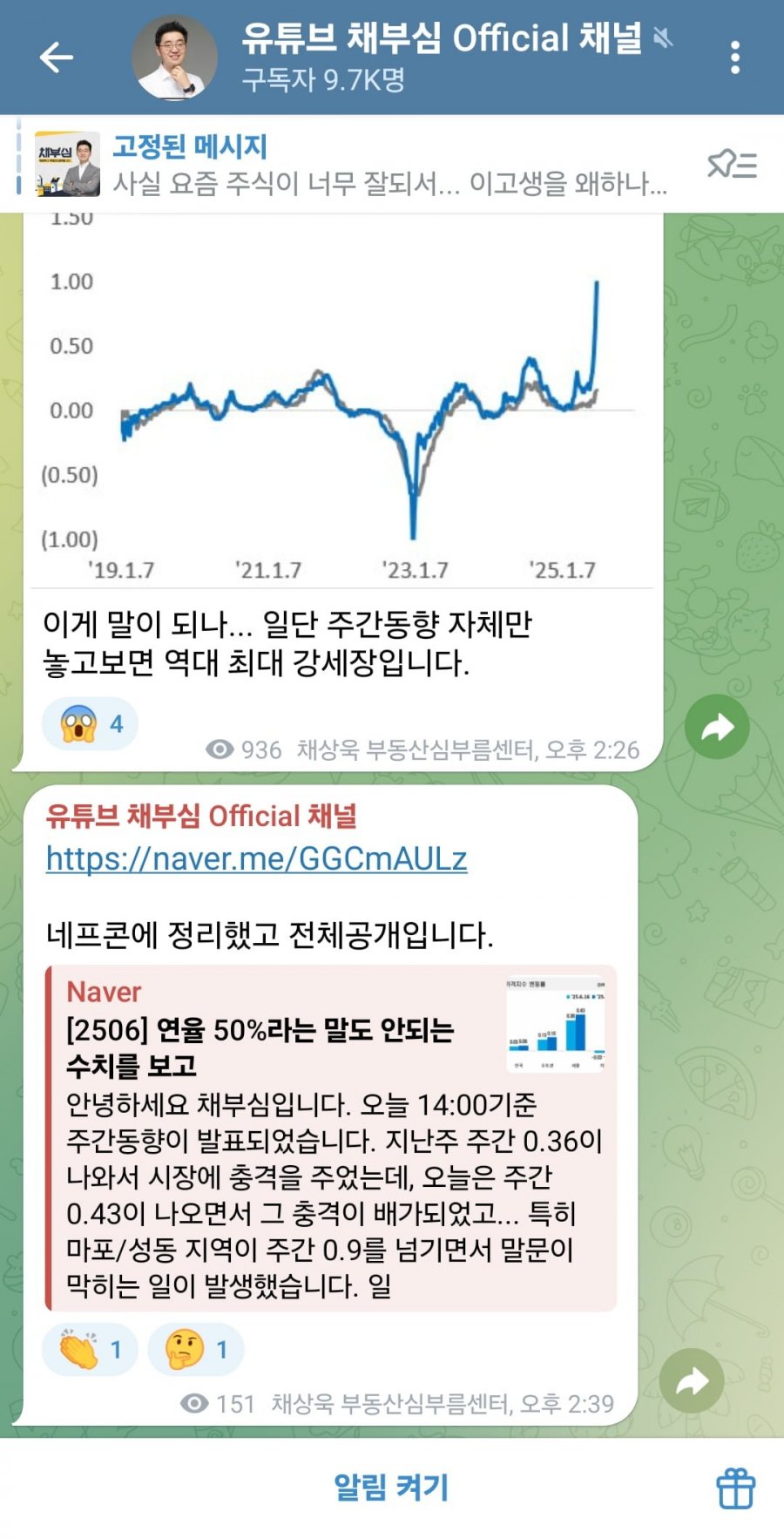The image size is (784, 1539).
Task: Open the weekly trend chart image
Action: tap(340, 401)
